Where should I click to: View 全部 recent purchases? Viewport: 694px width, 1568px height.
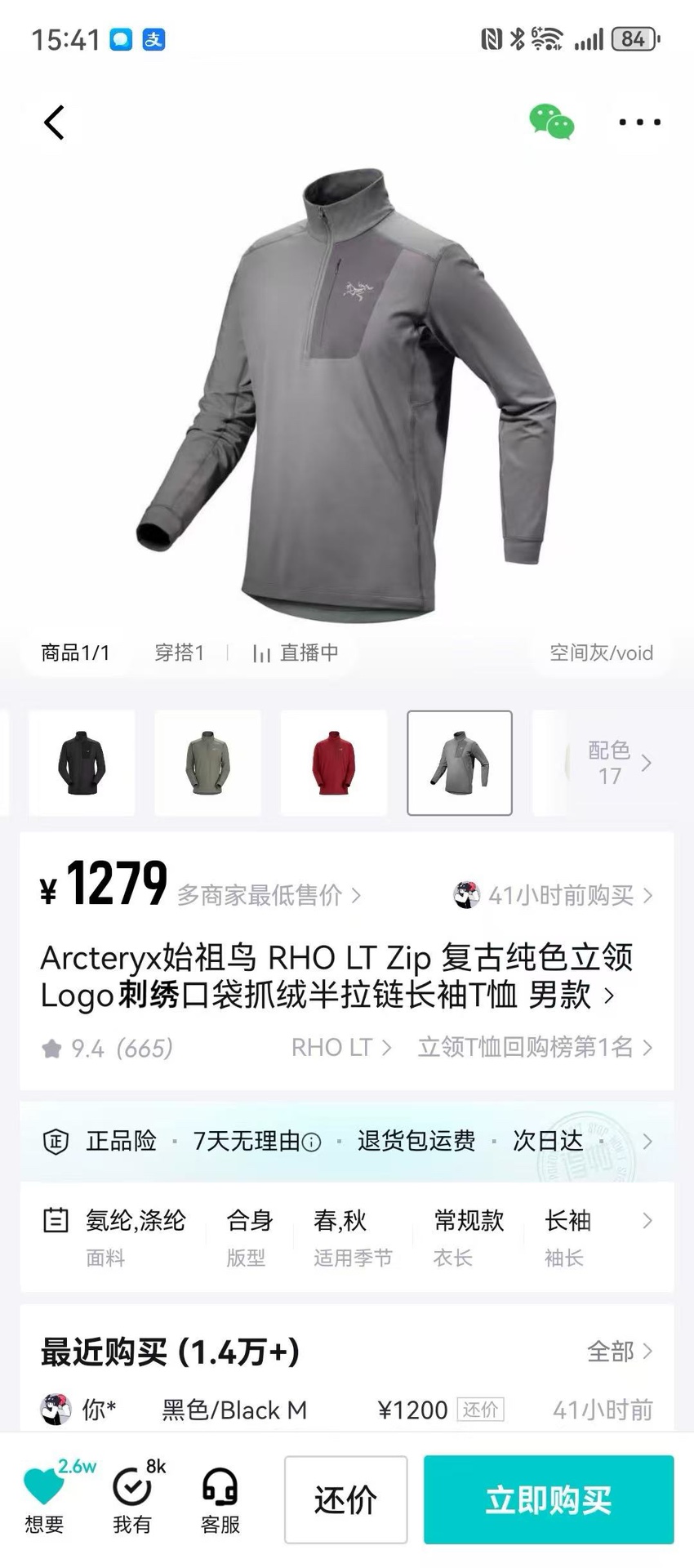[620, 1352]
